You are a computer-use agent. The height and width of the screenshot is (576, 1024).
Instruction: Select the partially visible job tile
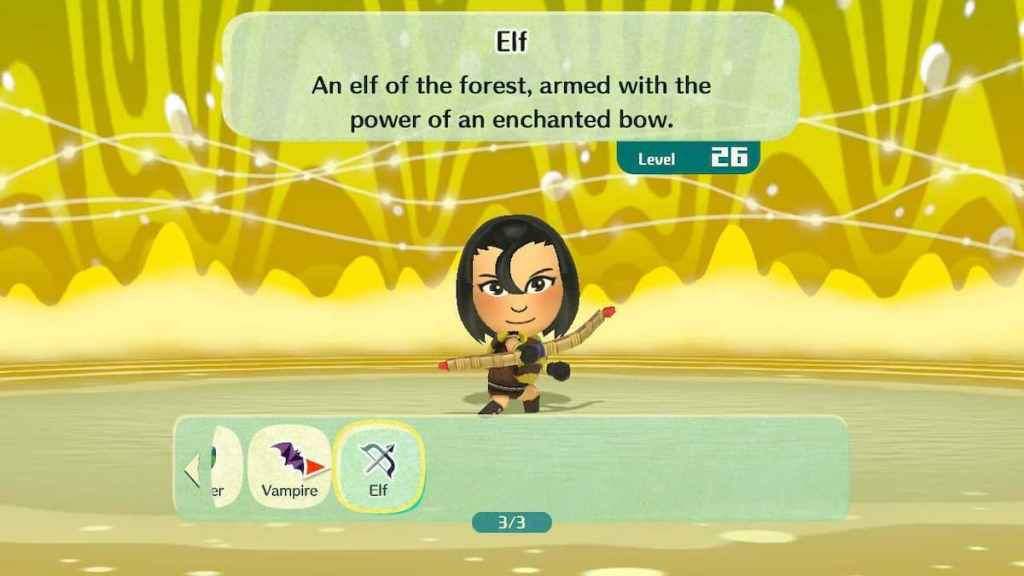pyautogui.click(x=224, y=467)
